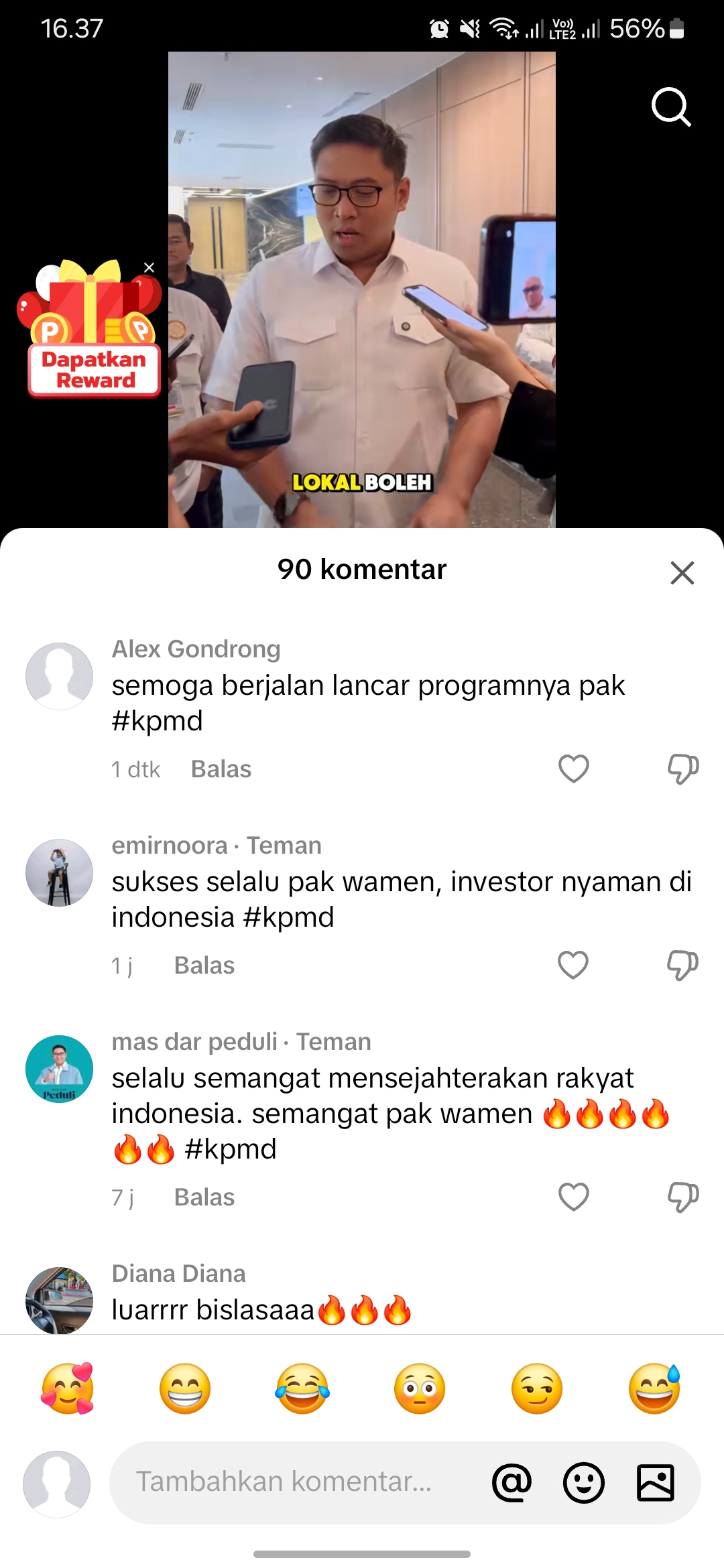Reply to Alex Gondrong's comment
This screenshot has width=724, height=1568.
(221, 769)
